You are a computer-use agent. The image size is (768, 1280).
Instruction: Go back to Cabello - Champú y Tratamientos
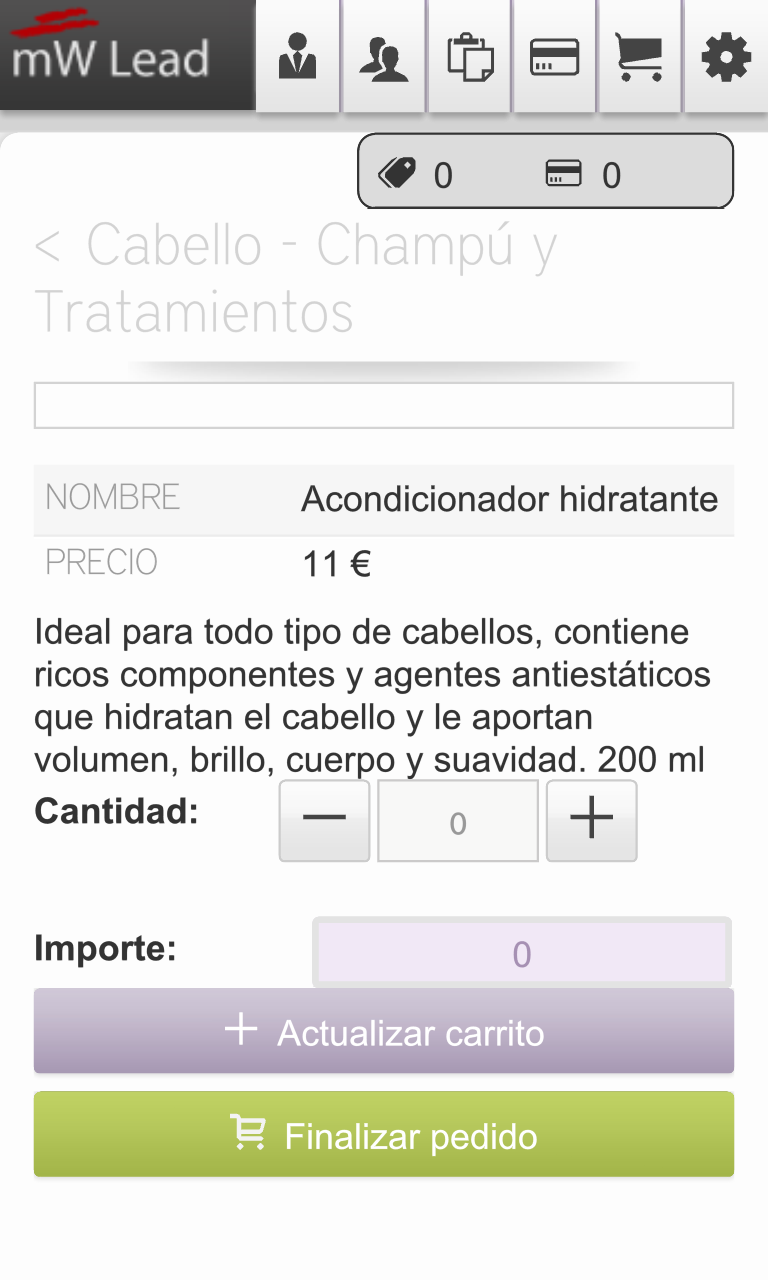coord(296,278)
